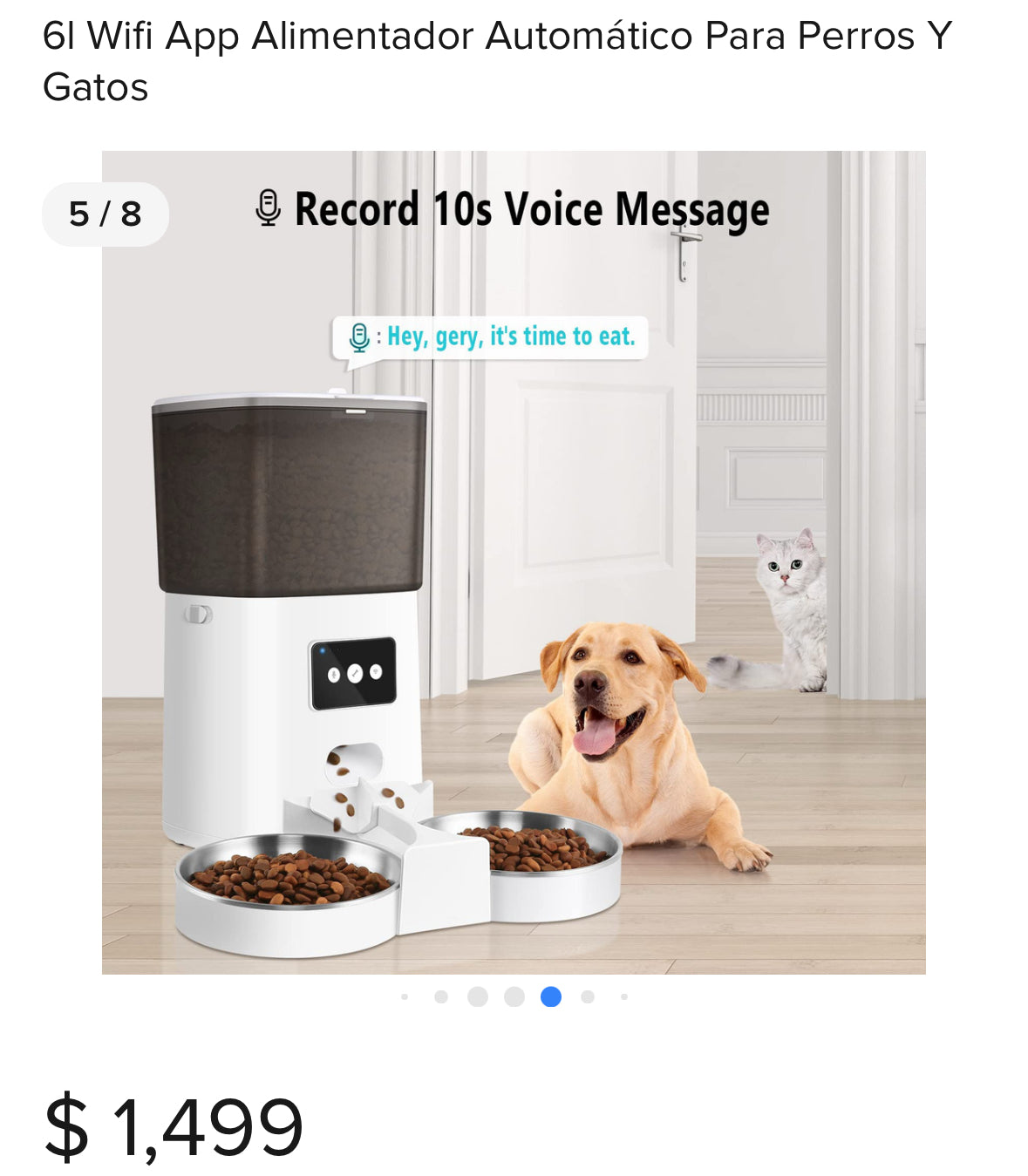This screenshot has width=1028, height=1176.
Task: Tap the highlighted blue gallery page dot
Action: pyautogui.click(x=550, y=996)
